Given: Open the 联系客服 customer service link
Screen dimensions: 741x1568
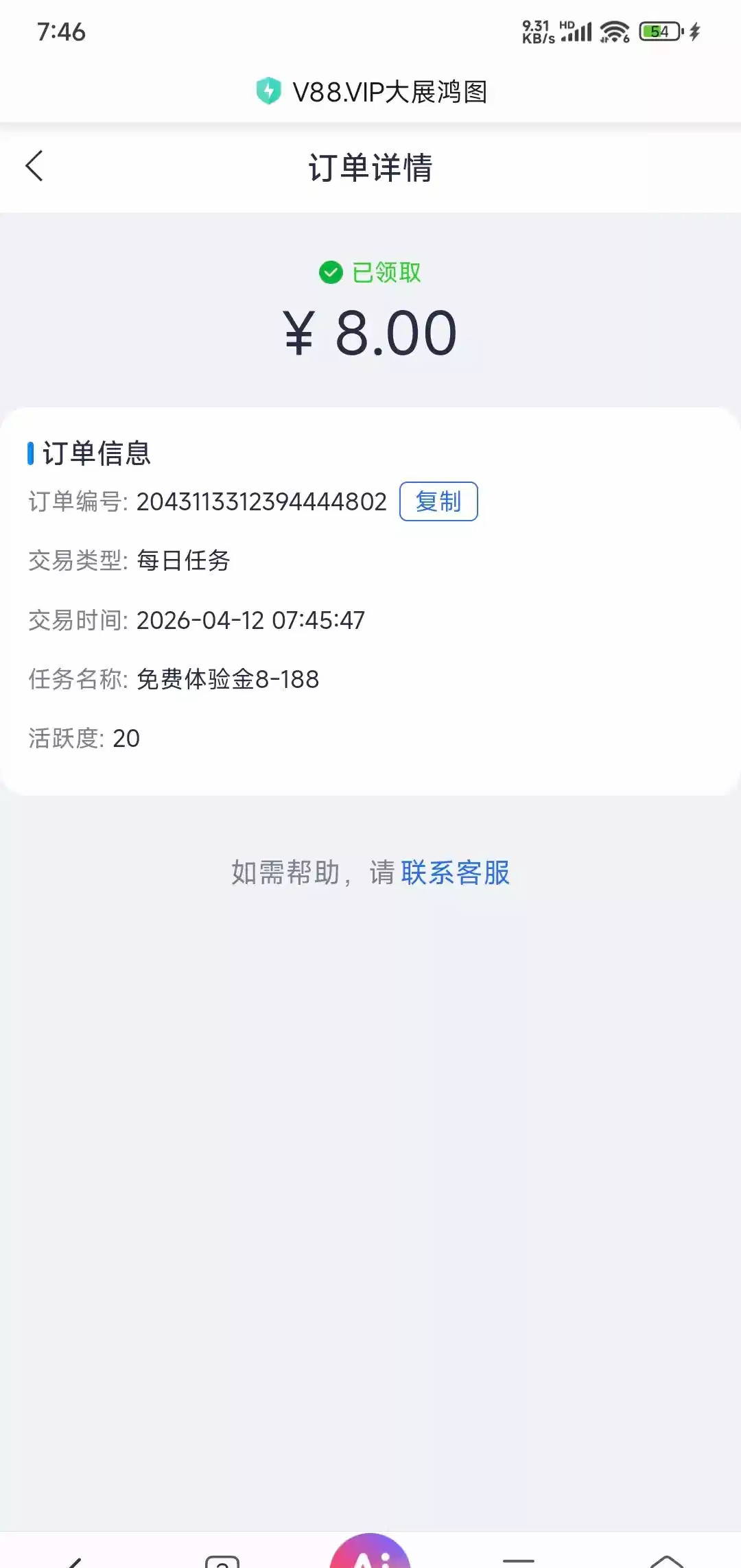Looking at the screenshot, I should [455, 872].
